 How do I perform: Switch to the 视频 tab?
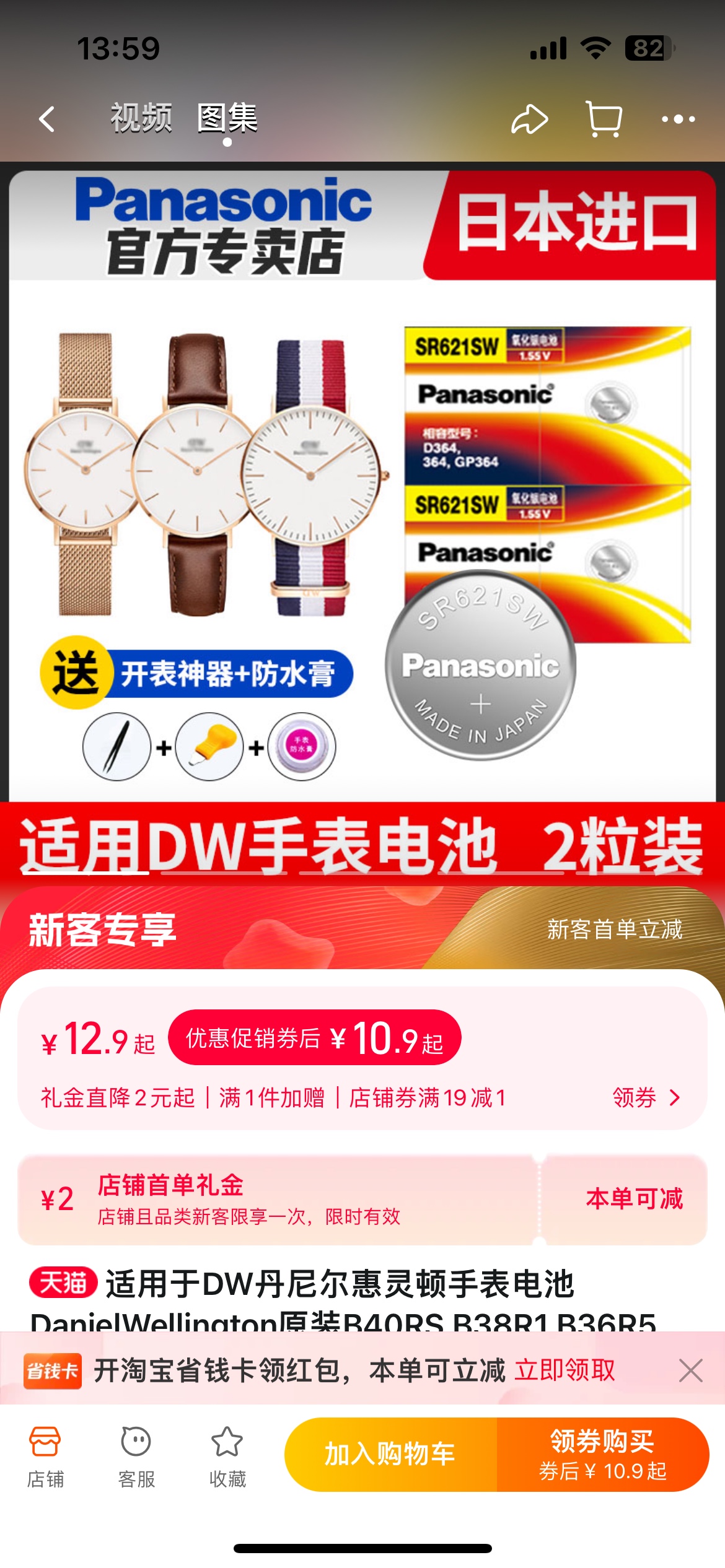point(141,118)
